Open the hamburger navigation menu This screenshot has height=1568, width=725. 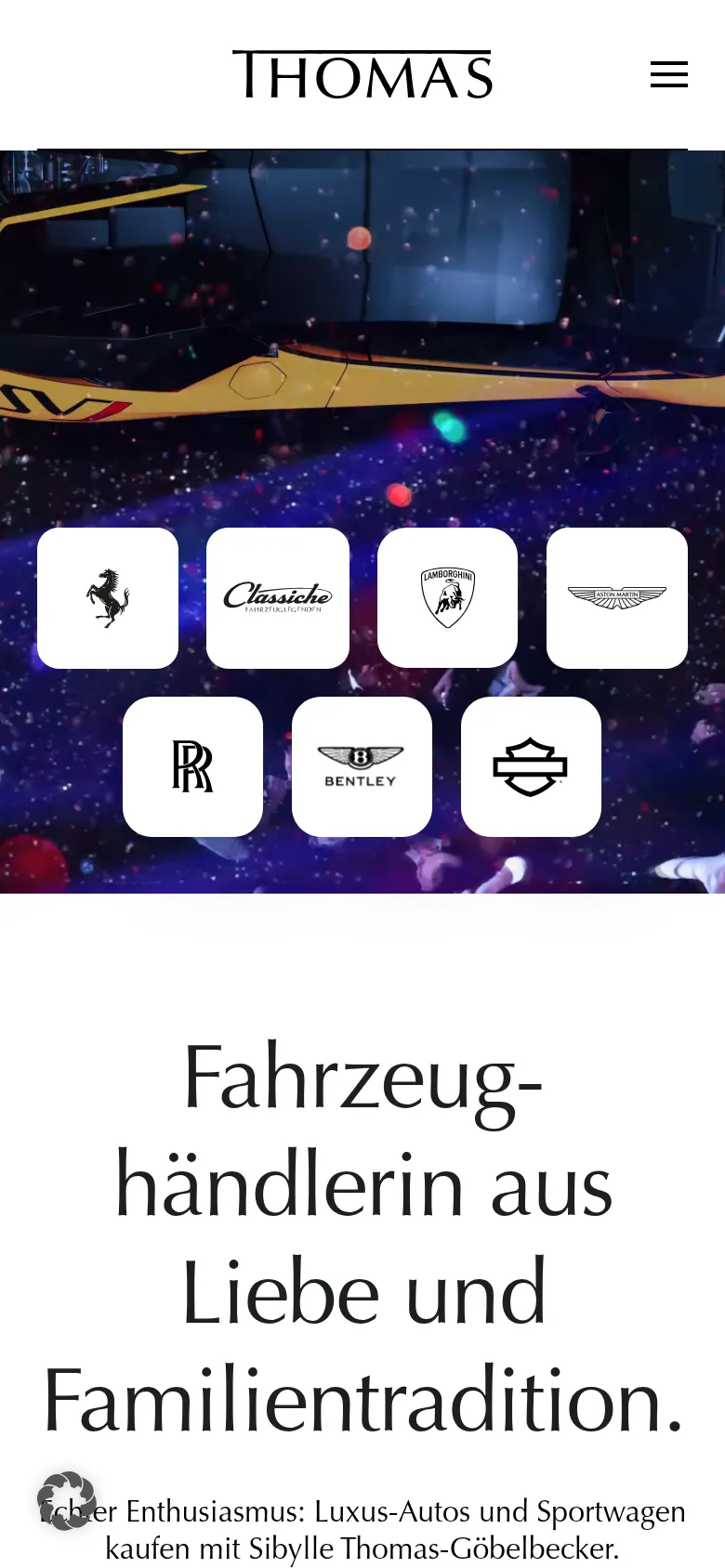[x=668, y=74]
